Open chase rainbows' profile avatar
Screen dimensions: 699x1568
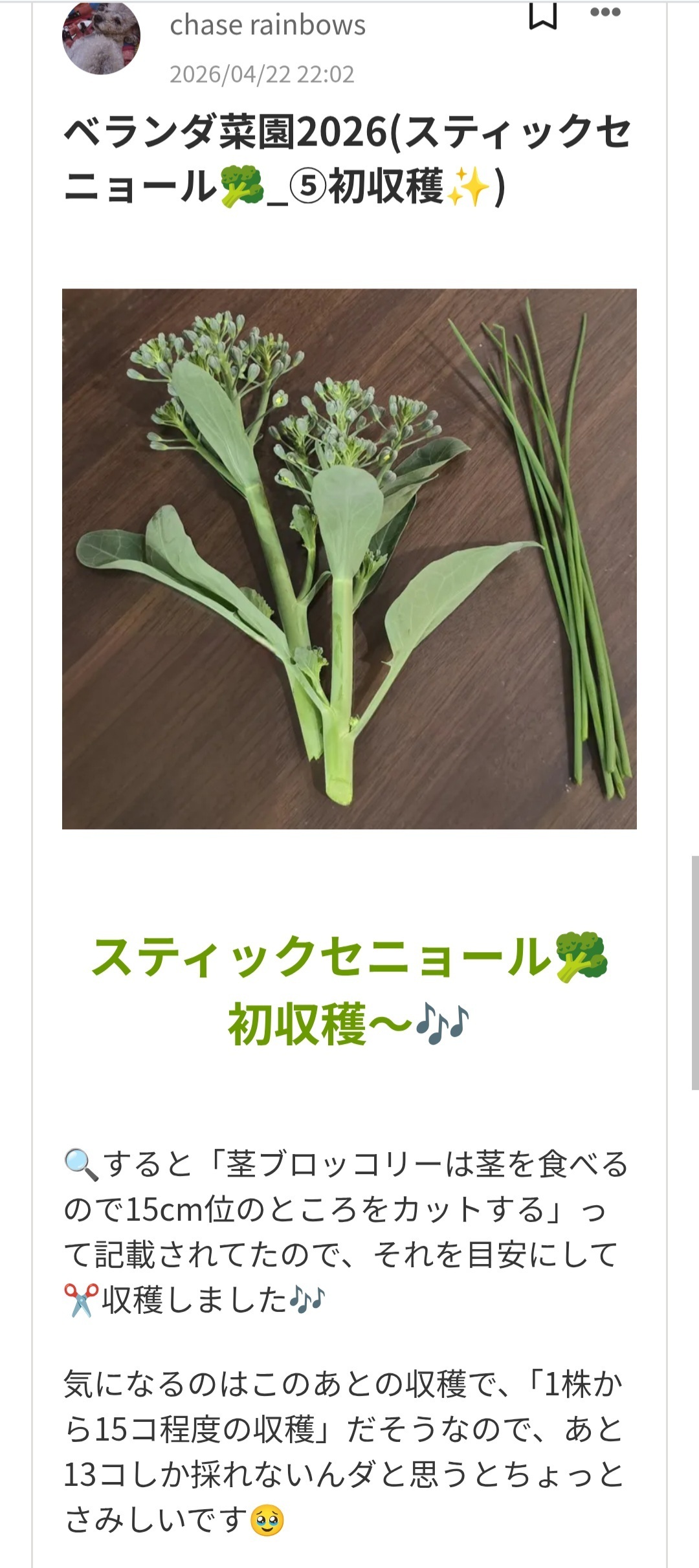click(101, 38)
